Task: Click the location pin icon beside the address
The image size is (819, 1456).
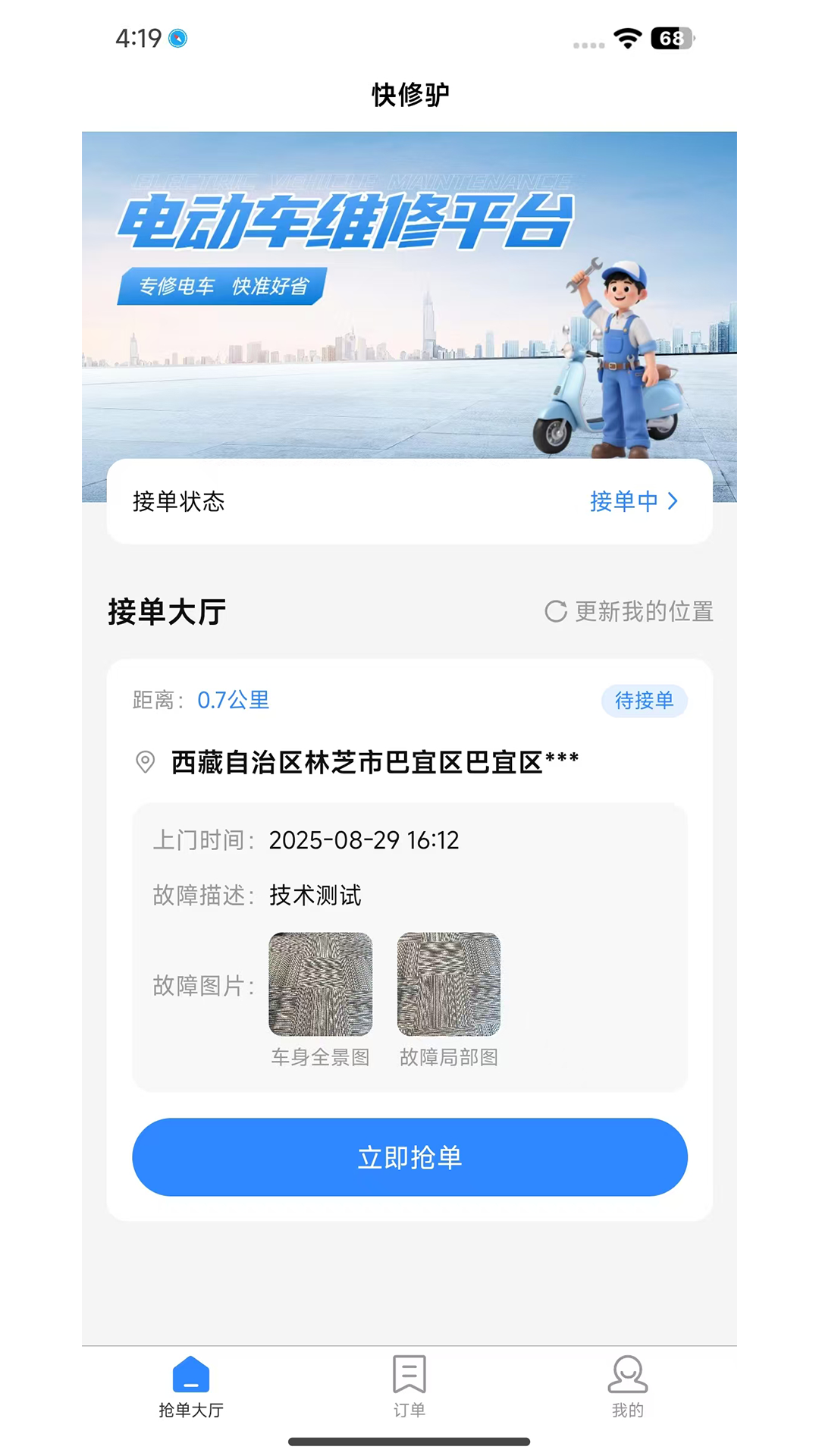Action: coord(145,760)
